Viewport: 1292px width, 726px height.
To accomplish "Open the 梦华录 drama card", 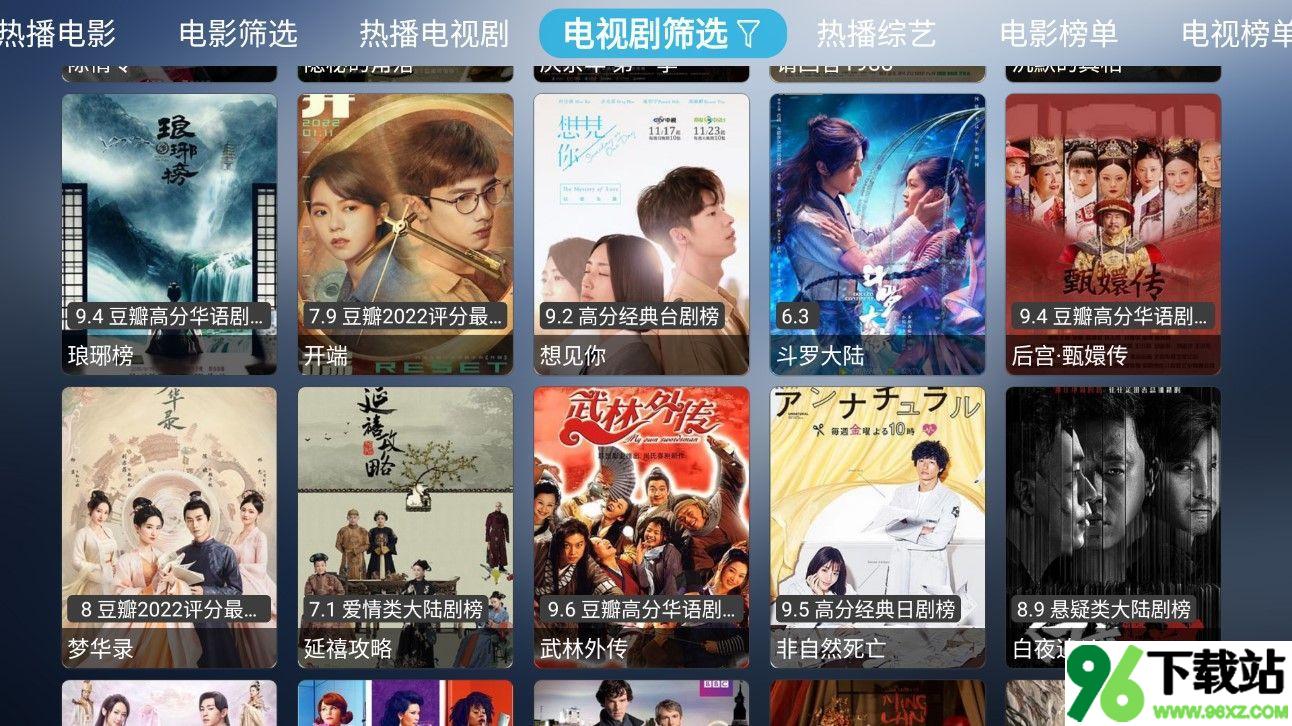I will coord(169,526).
